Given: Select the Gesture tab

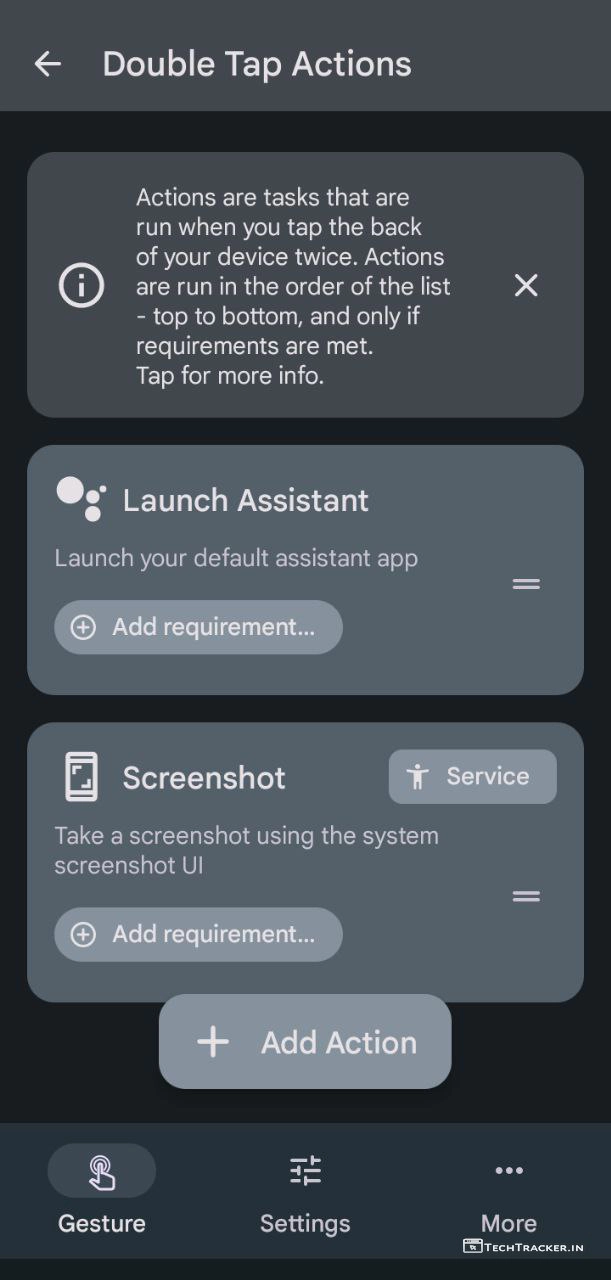Looking at the screenshot, I should pos(101,1192).
